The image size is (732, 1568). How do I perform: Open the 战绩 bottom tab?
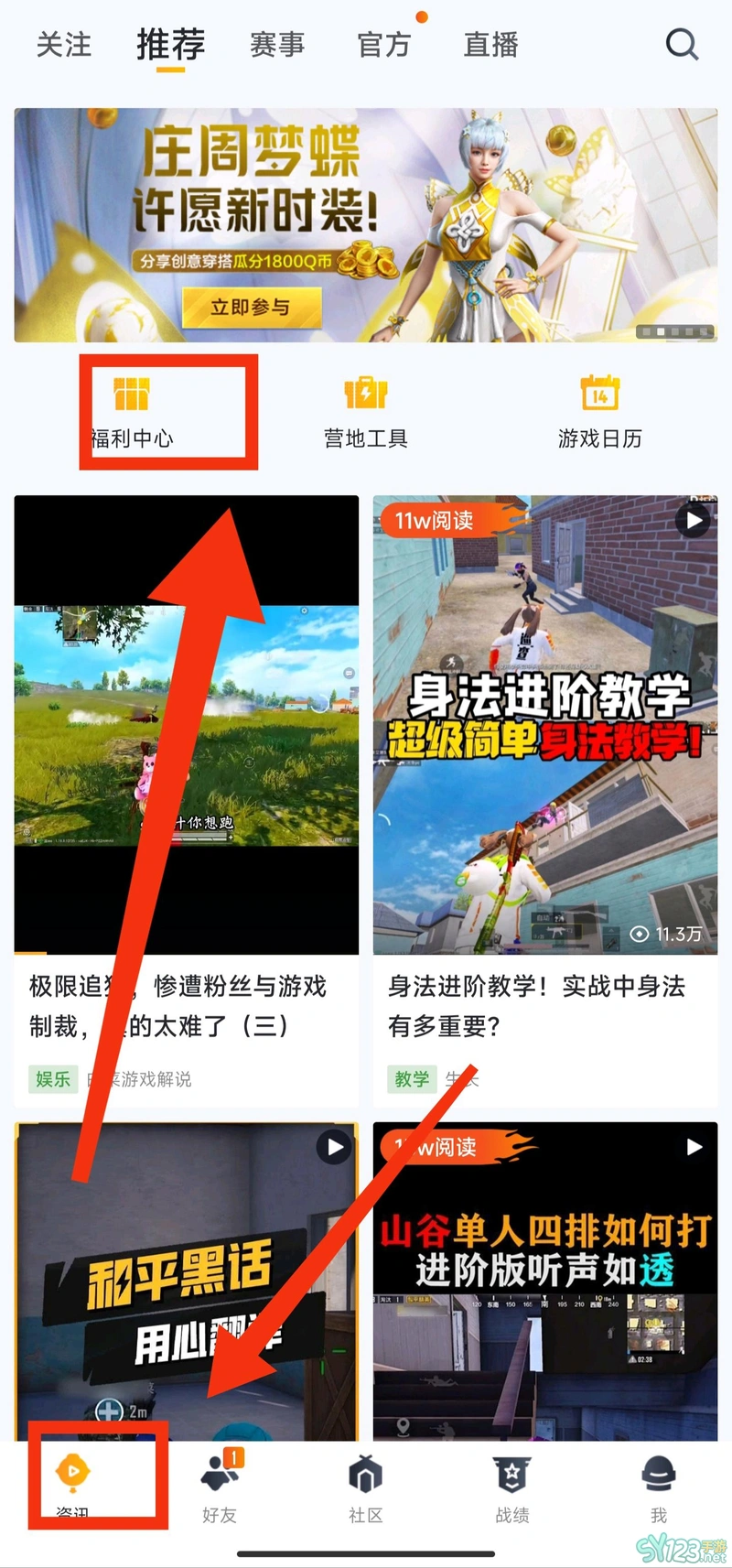(512, 1487)
